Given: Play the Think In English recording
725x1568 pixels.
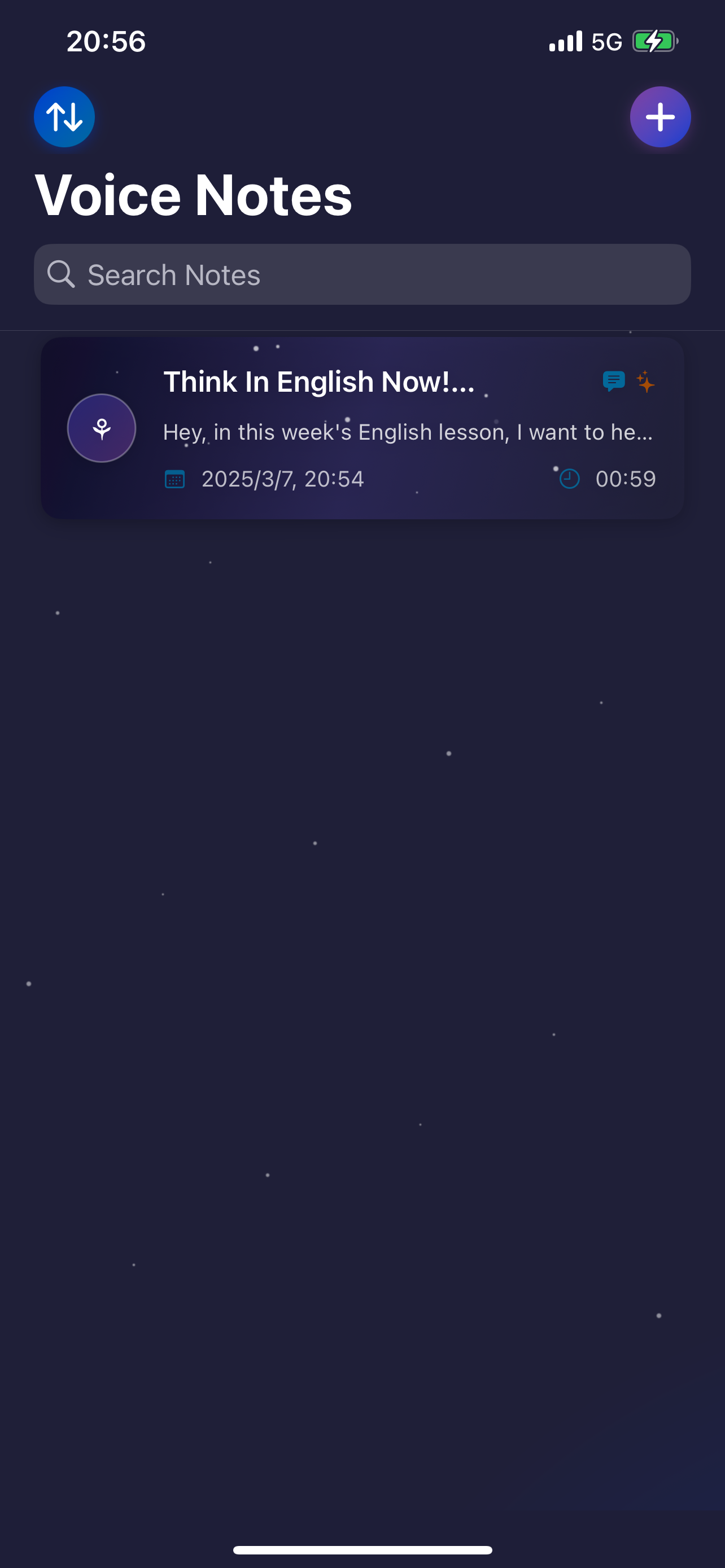Looking at the screenshot, I should [102, 428].
